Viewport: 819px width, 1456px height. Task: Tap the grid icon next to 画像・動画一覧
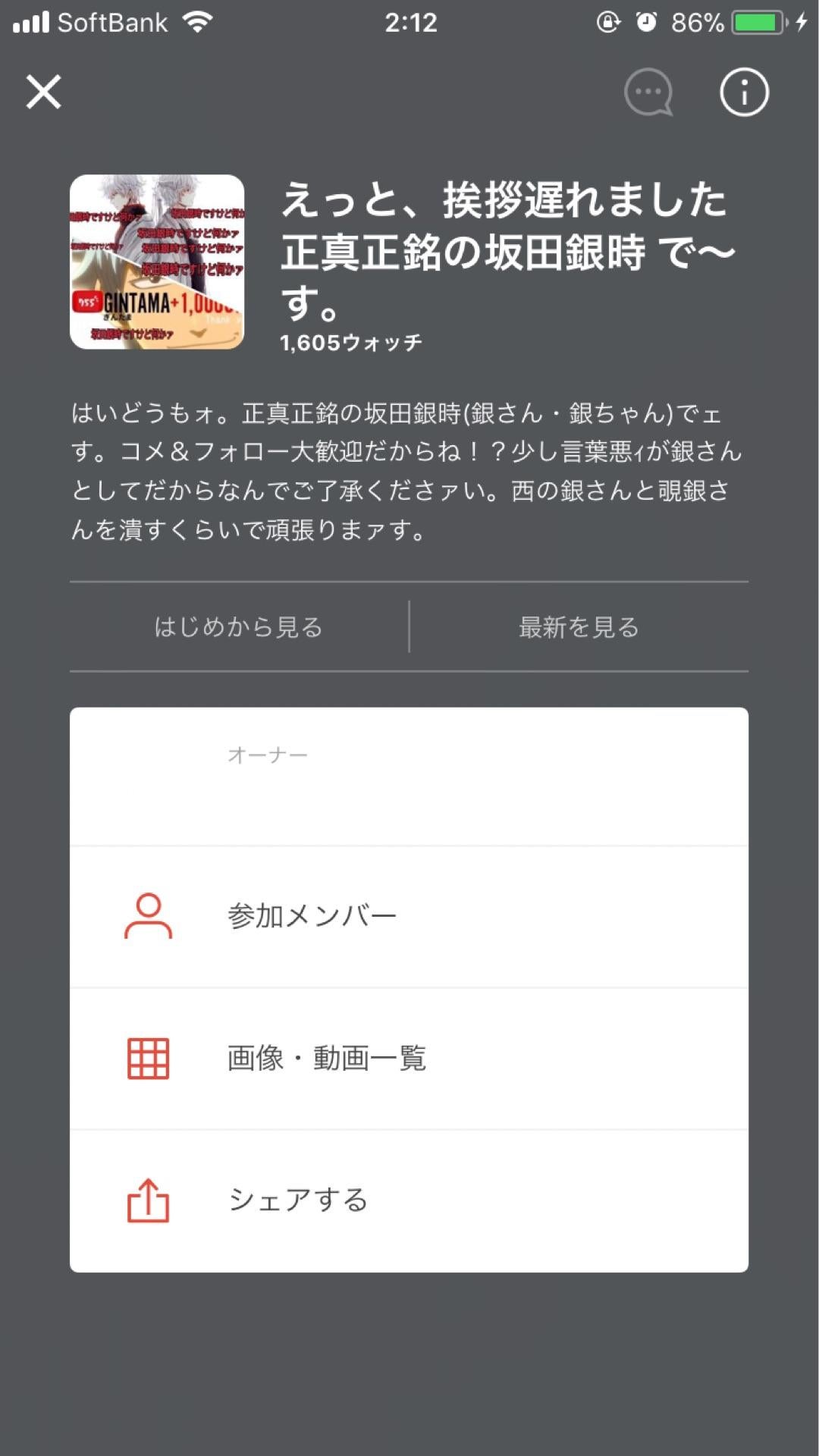click(x=149, y=1059)
